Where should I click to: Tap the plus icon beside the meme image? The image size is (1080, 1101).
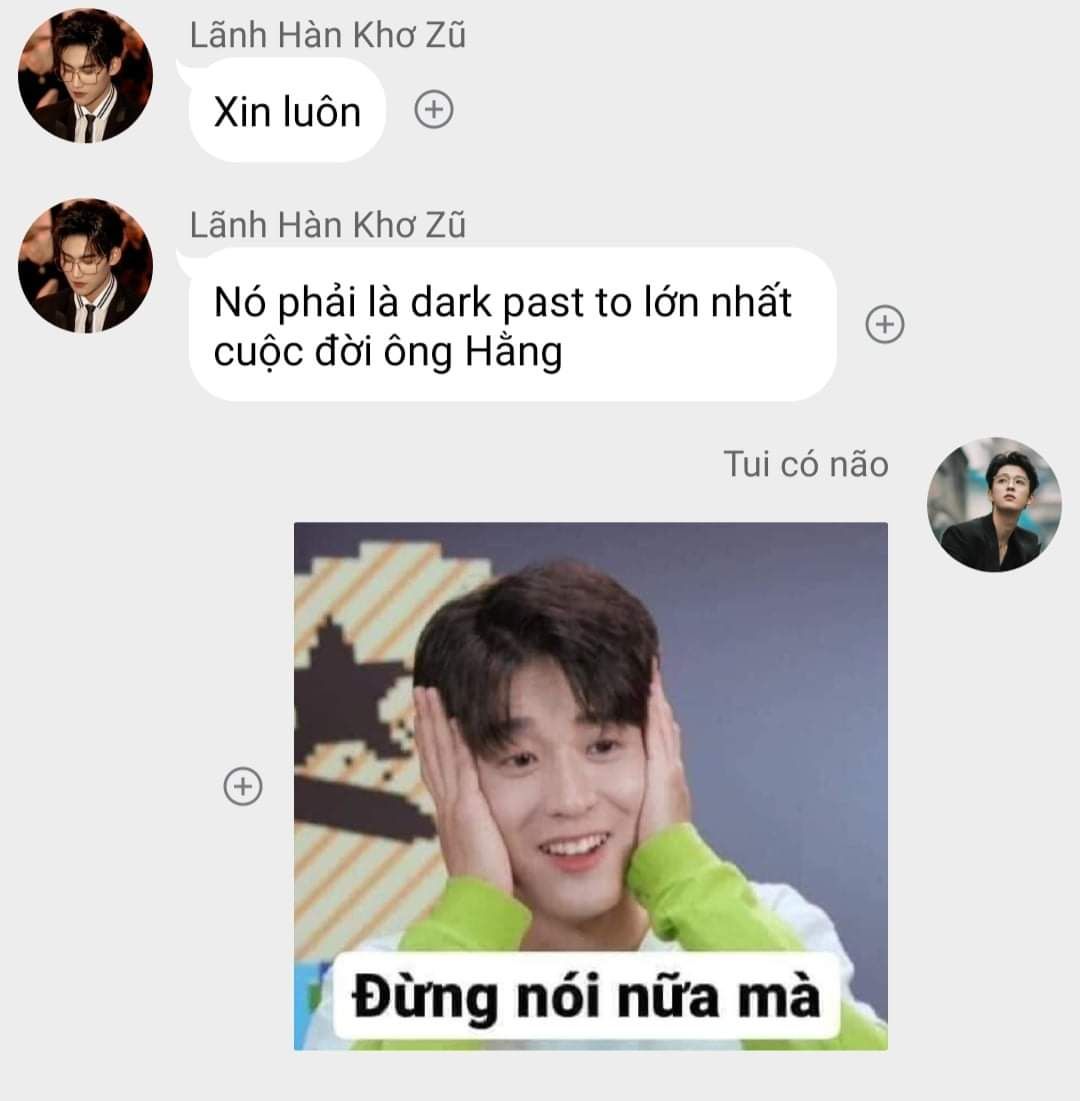pyautogui.click(x=242, y=787)
